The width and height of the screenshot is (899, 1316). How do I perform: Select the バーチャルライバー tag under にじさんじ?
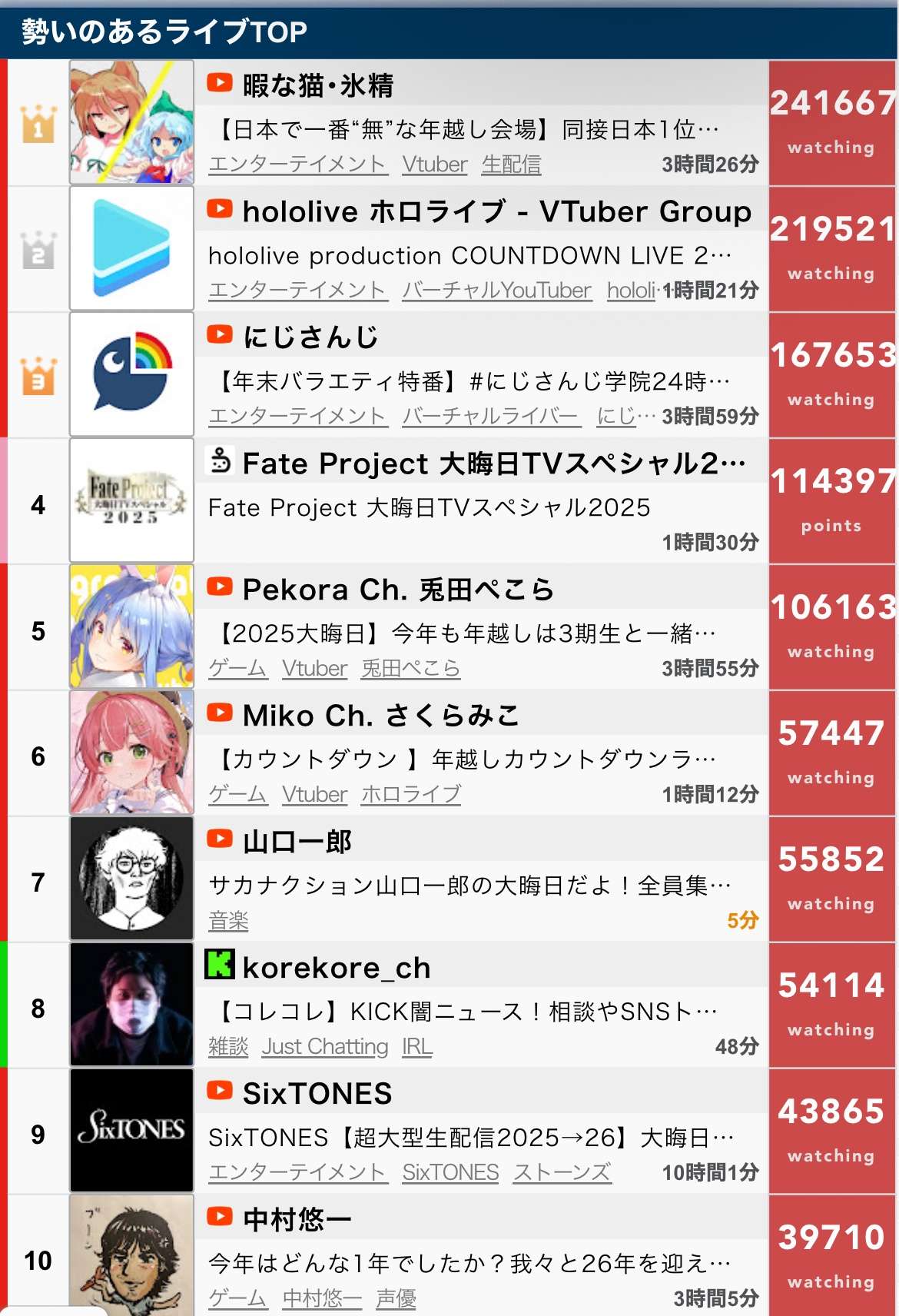[x=490, y=417]
